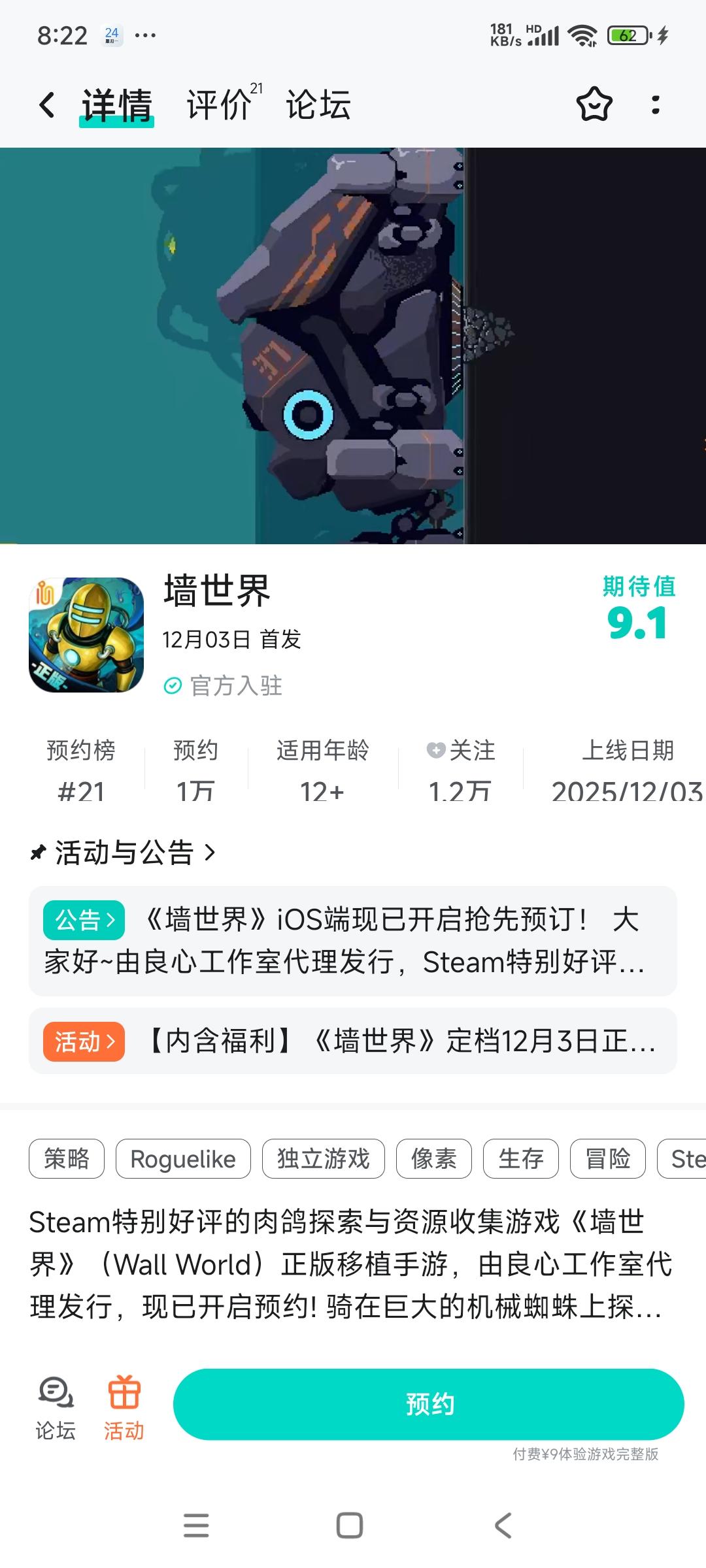Select the Roguelike genre tag
Image resolution: width=706 pixels, height=1568 pixels.
(183, 1158)
